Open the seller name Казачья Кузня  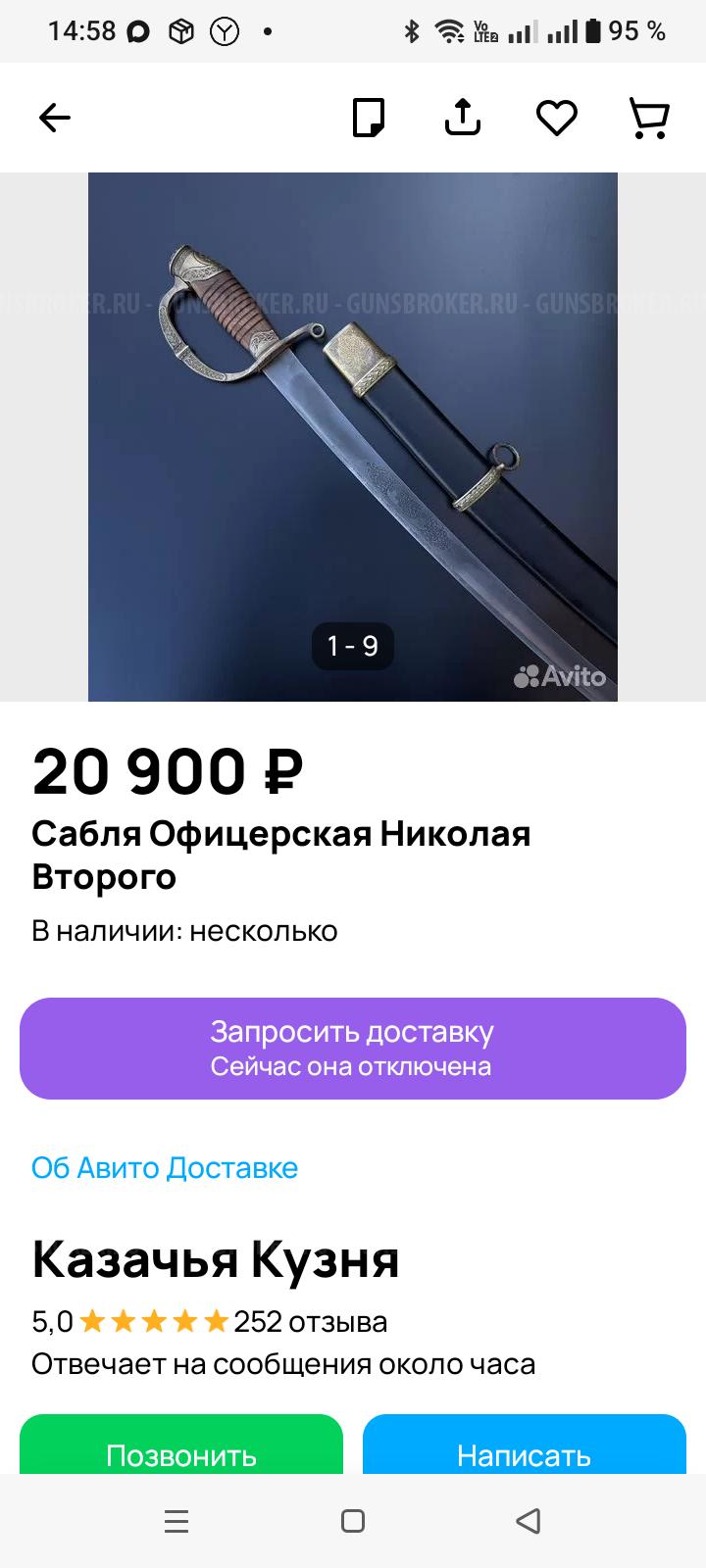215,1262
